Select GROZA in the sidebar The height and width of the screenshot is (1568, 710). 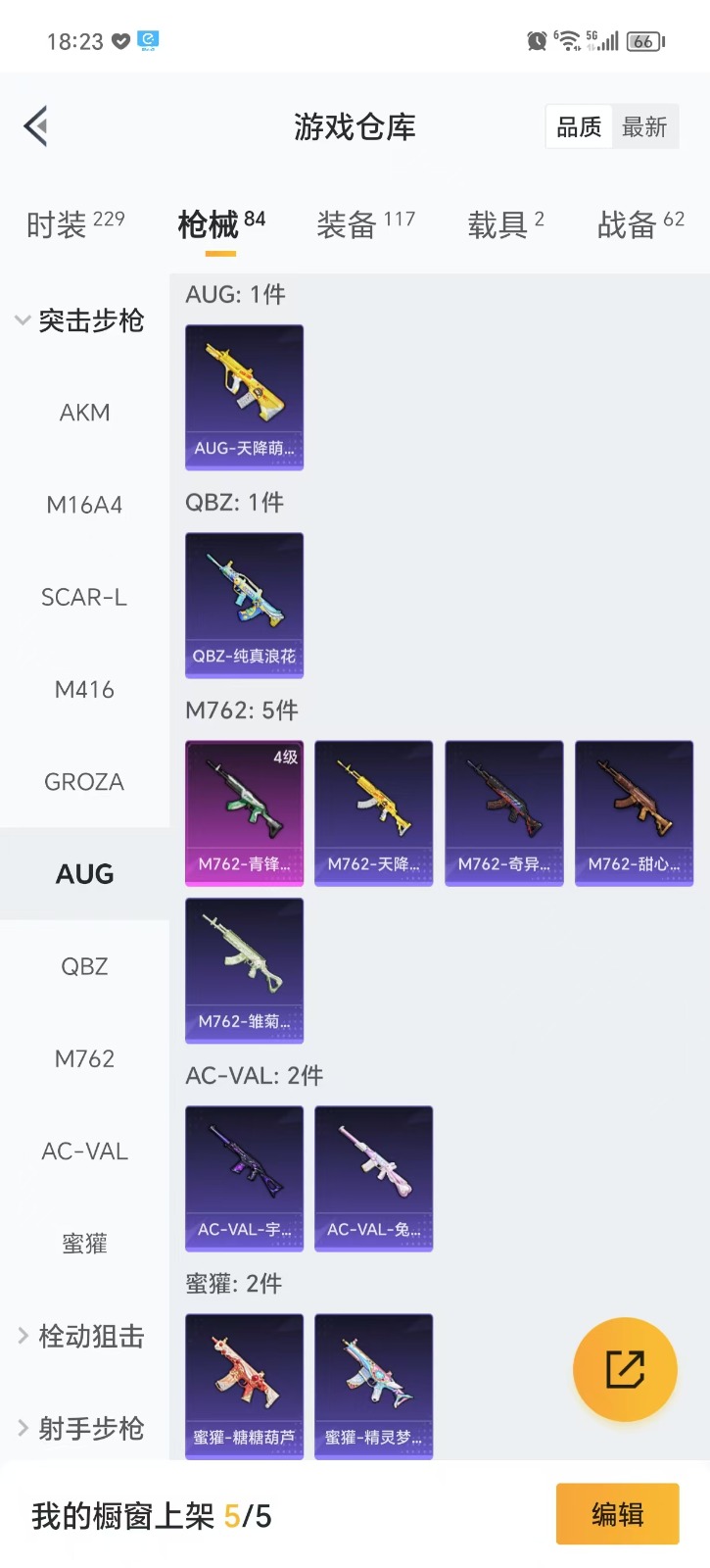coord(84,782)
